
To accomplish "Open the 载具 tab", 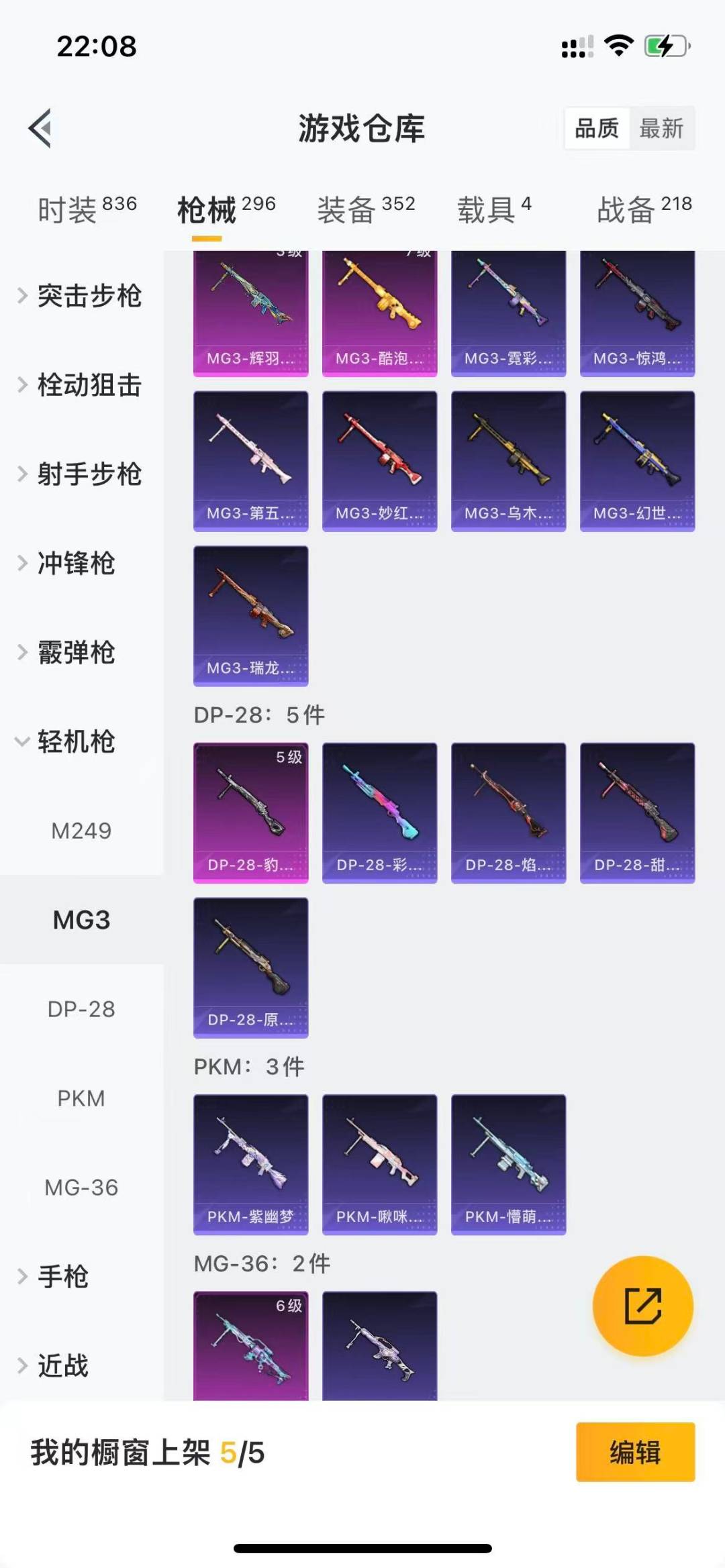I will click(x=494, y=209).
